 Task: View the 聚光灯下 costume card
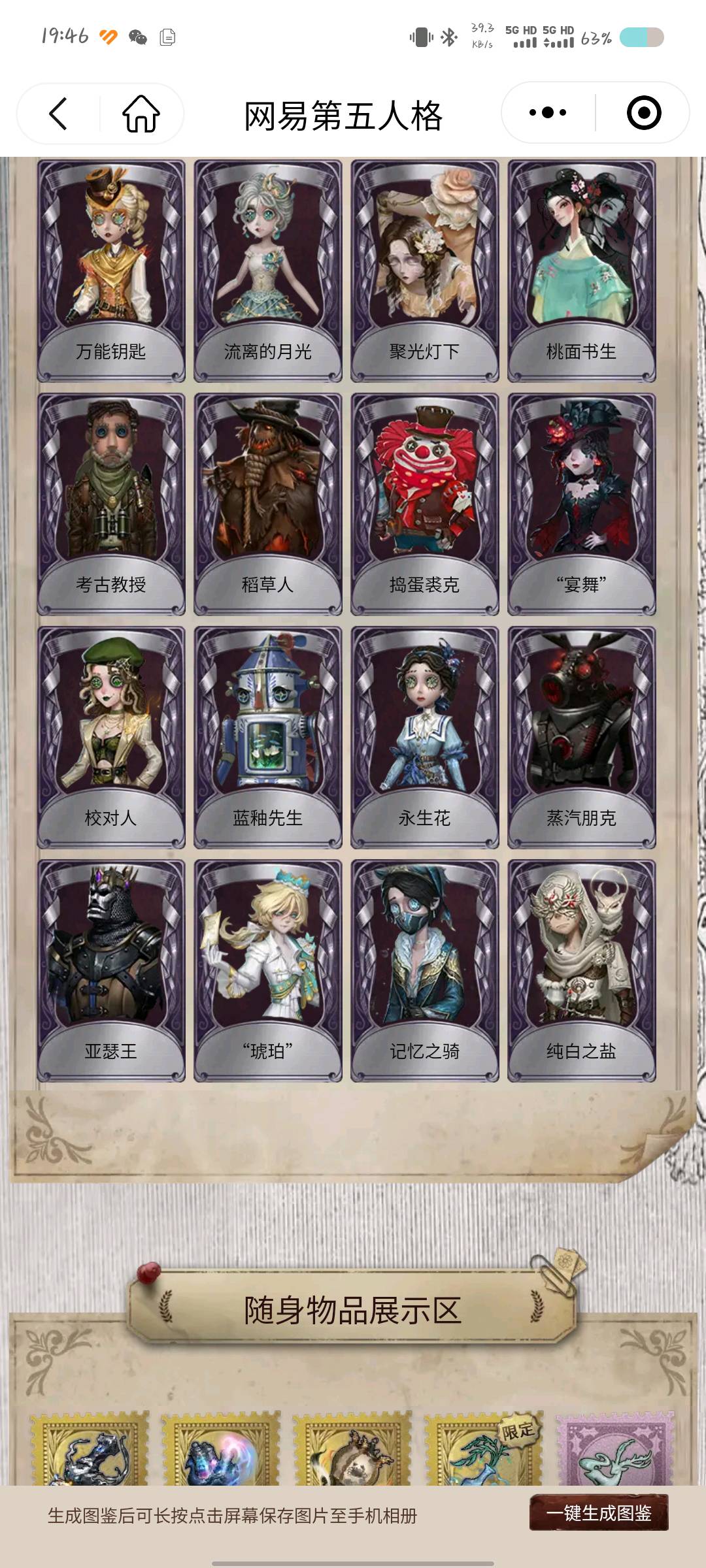[425, 270]
